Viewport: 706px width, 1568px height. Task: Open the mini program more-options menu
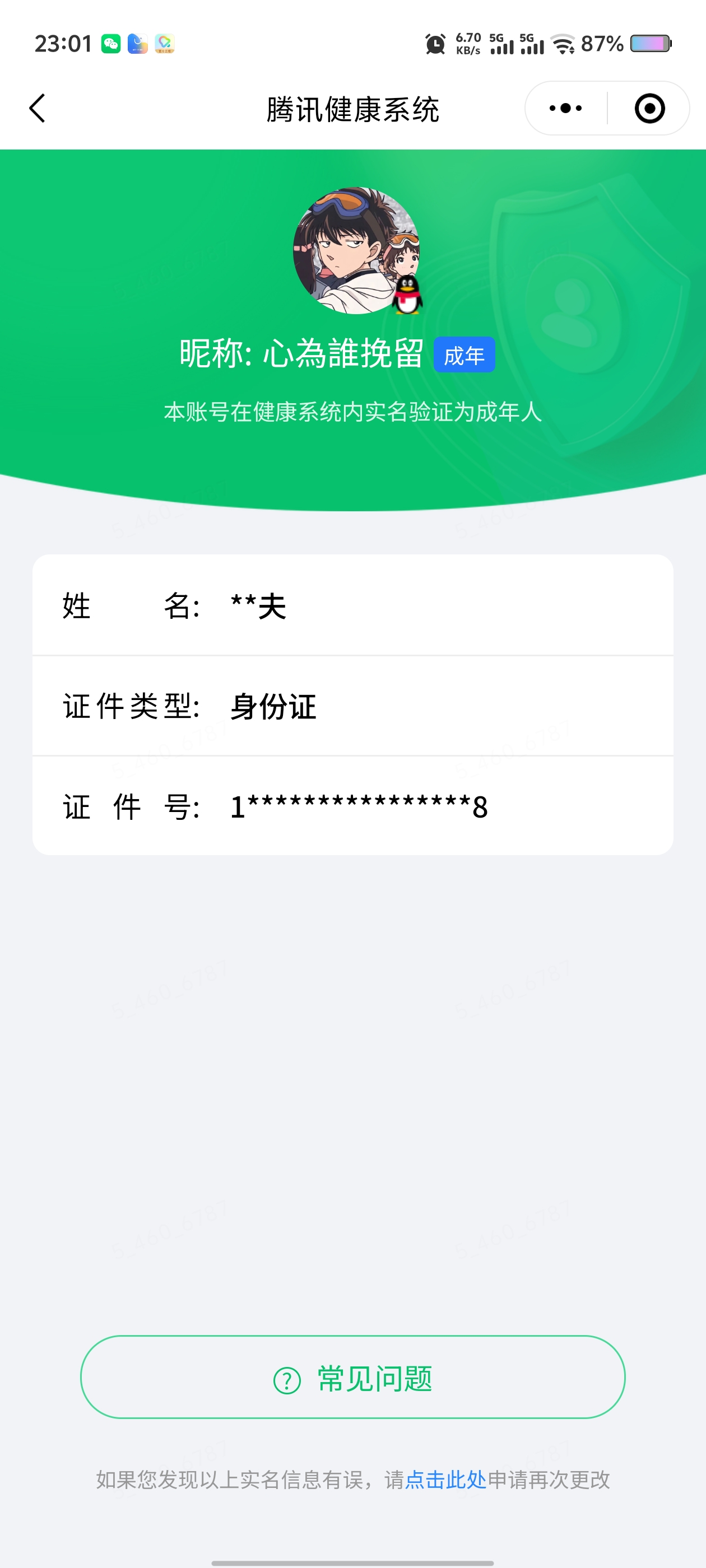pyautogui.click(x=566, y=108)
